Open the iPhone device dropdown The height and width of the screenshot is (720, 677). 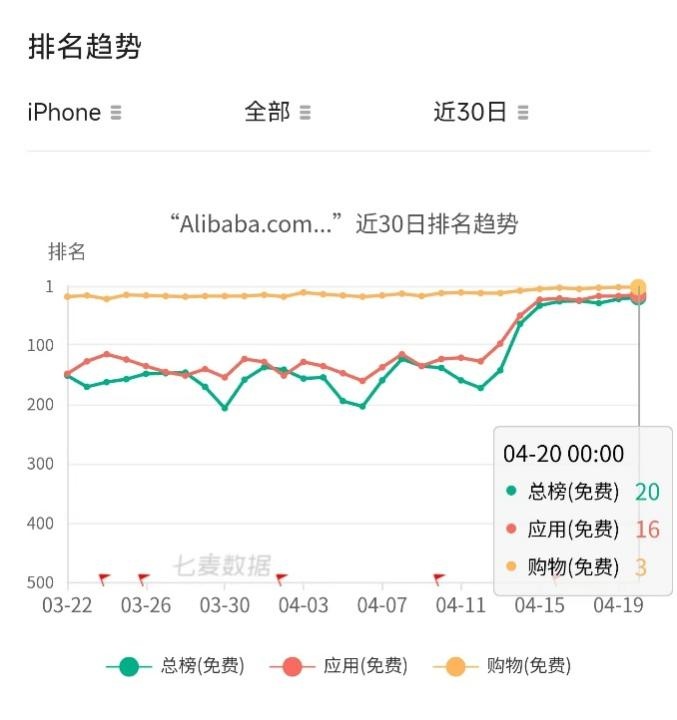click(x=74, y=112)
